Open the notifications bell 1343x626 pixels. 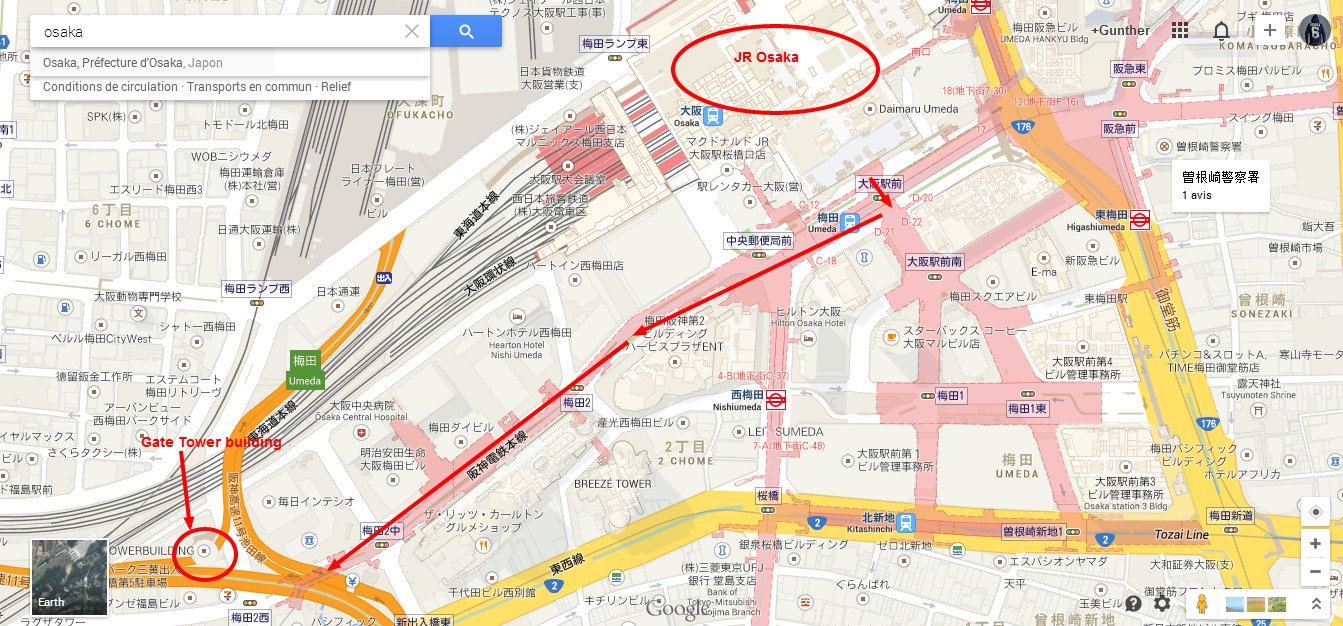tap(1221, 30)
